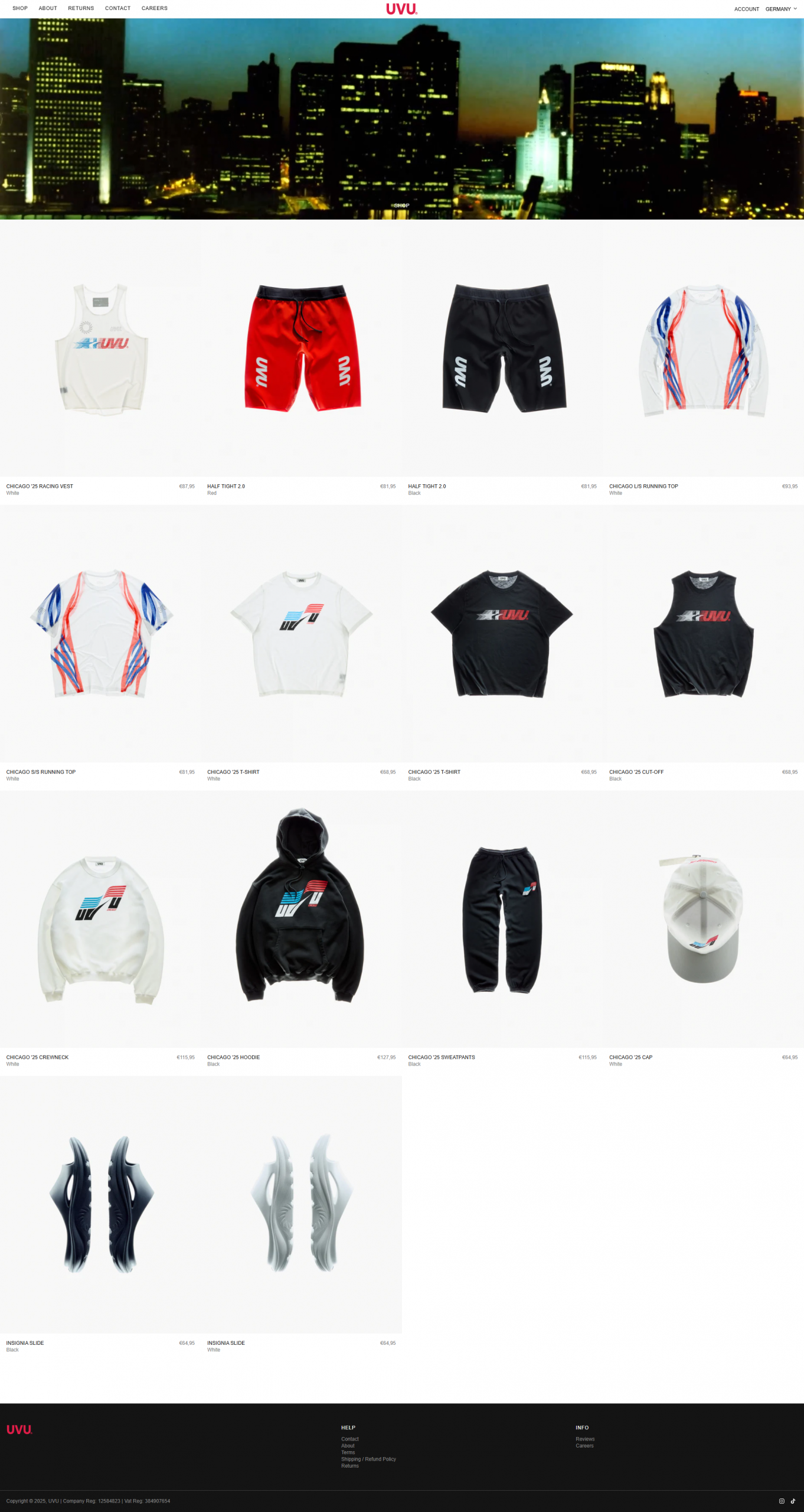Screen dimensions: 804x1512
Task: Expand the Germany country selector
Action: tap(780, 9)
